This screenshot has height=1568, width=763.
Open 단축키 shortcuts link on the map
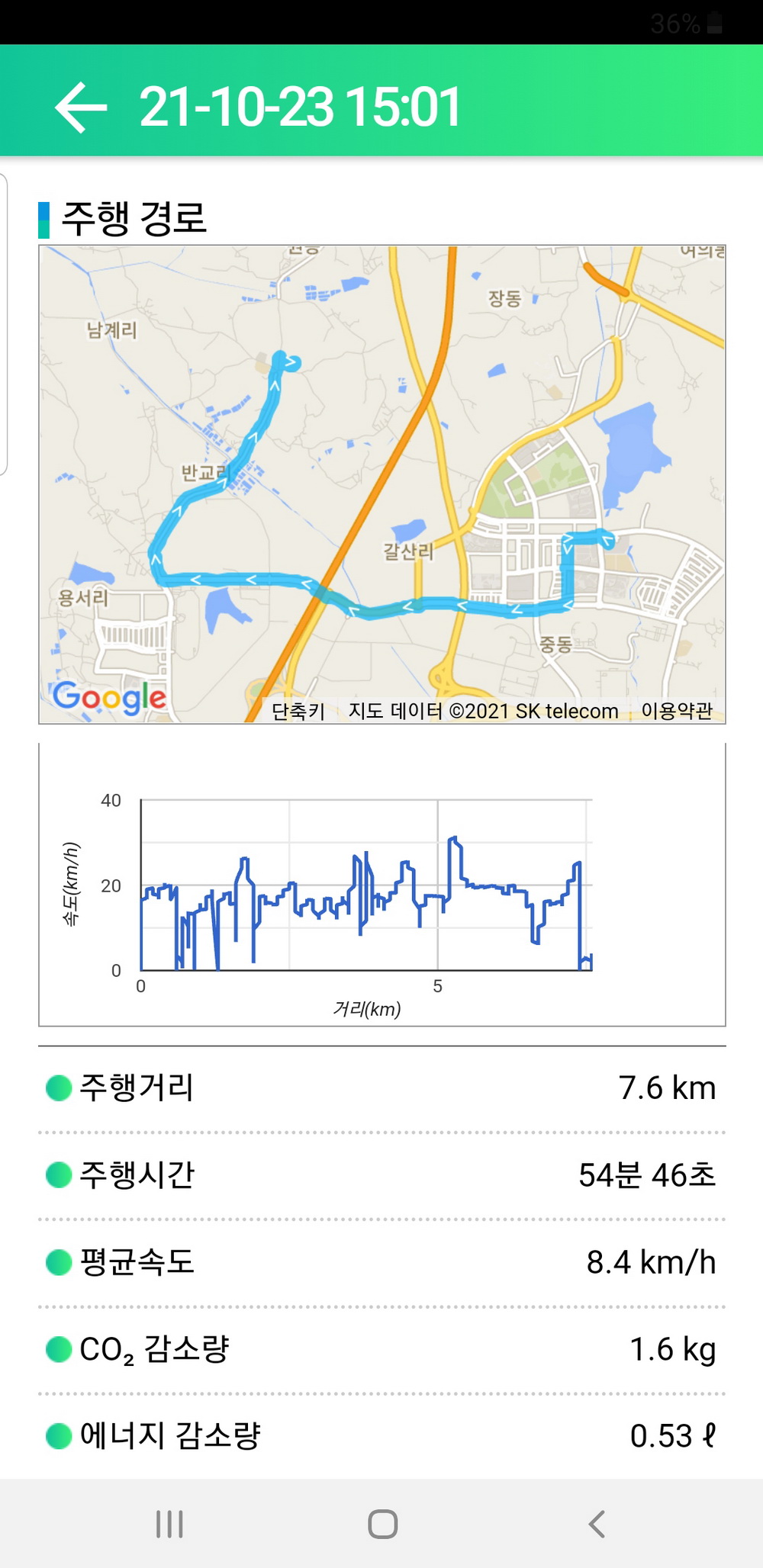coord(298,711)
